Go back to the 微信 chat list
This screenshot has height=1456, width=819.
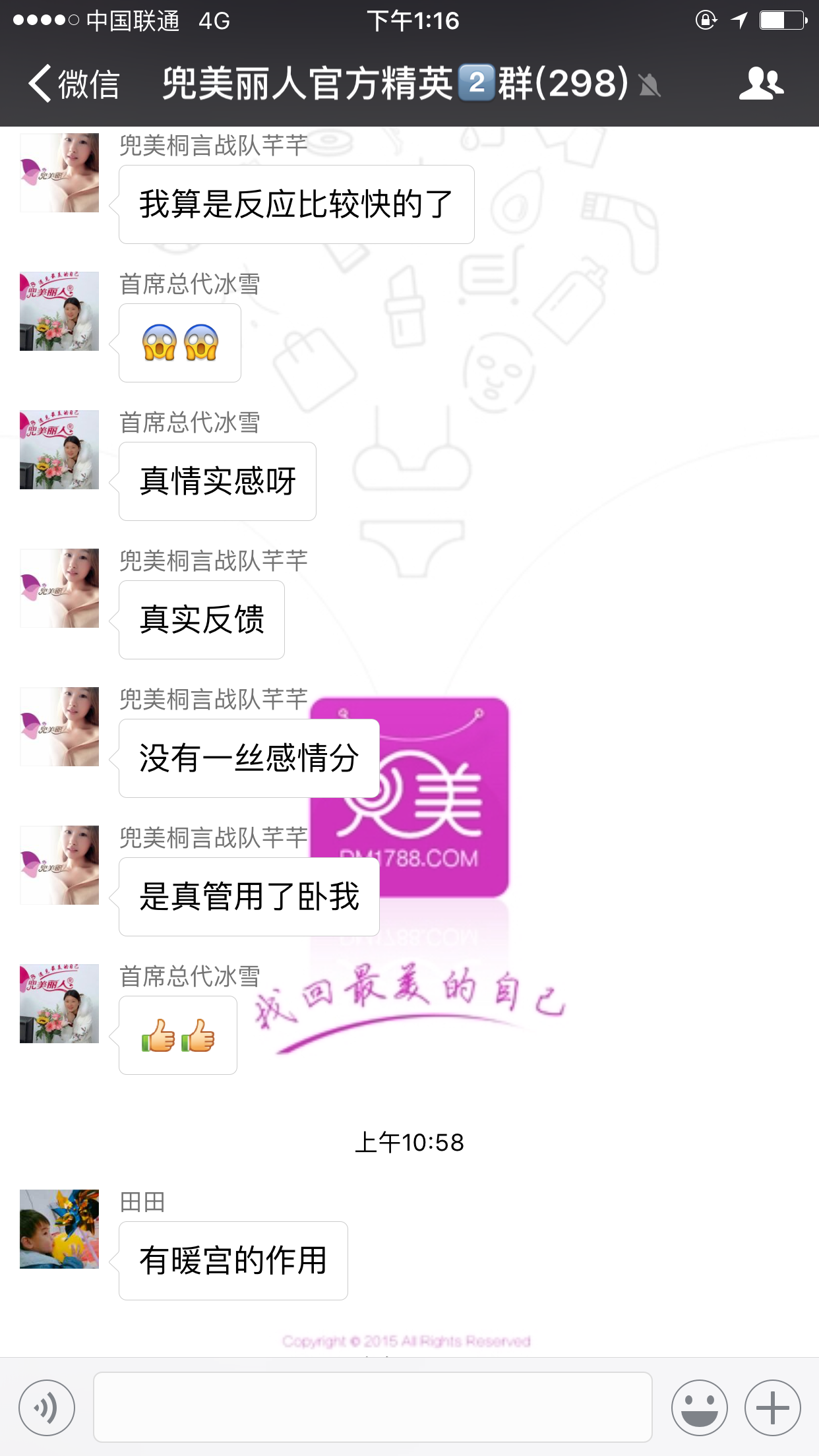pos(73,84)
